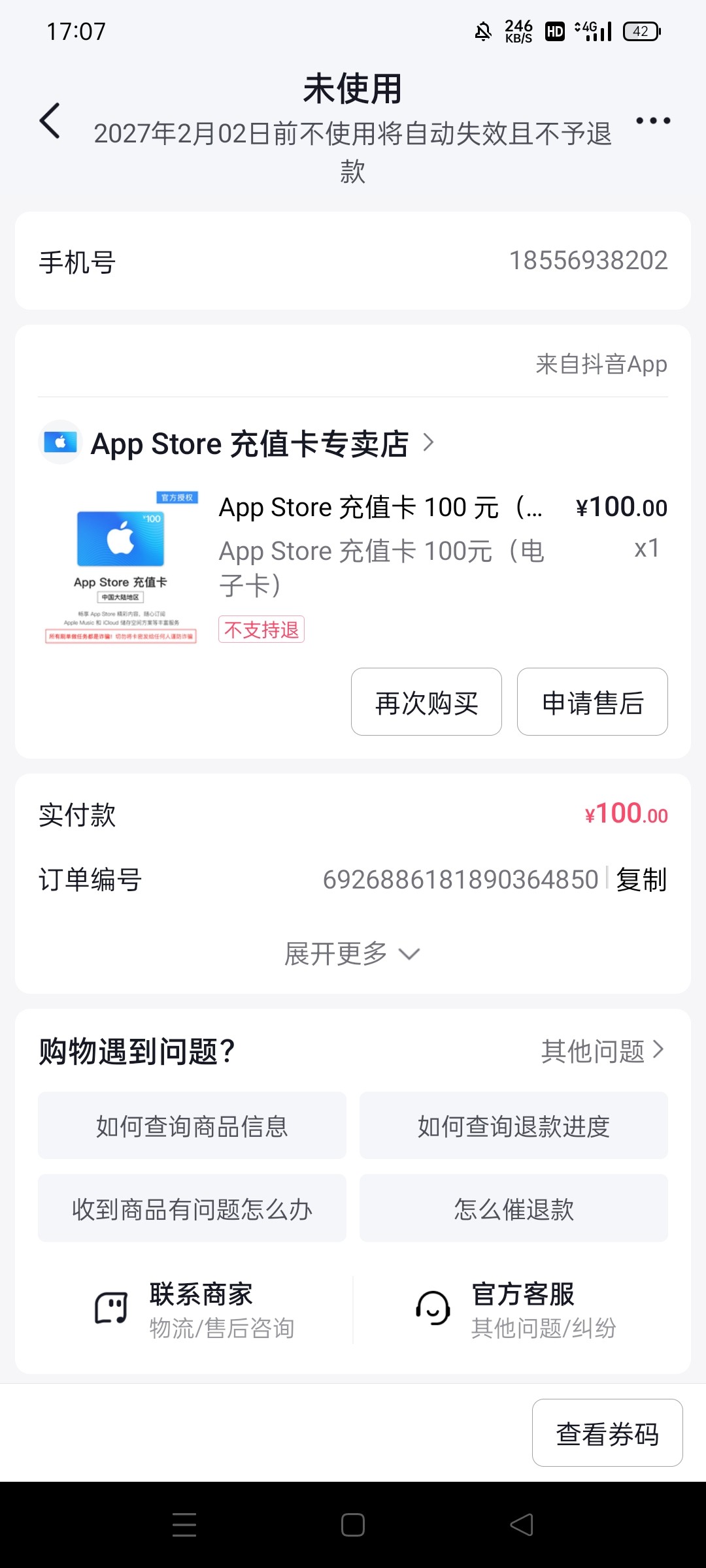Open the three-dot more options menu
Screen dimensions: 706x1568
click(653, 121)
